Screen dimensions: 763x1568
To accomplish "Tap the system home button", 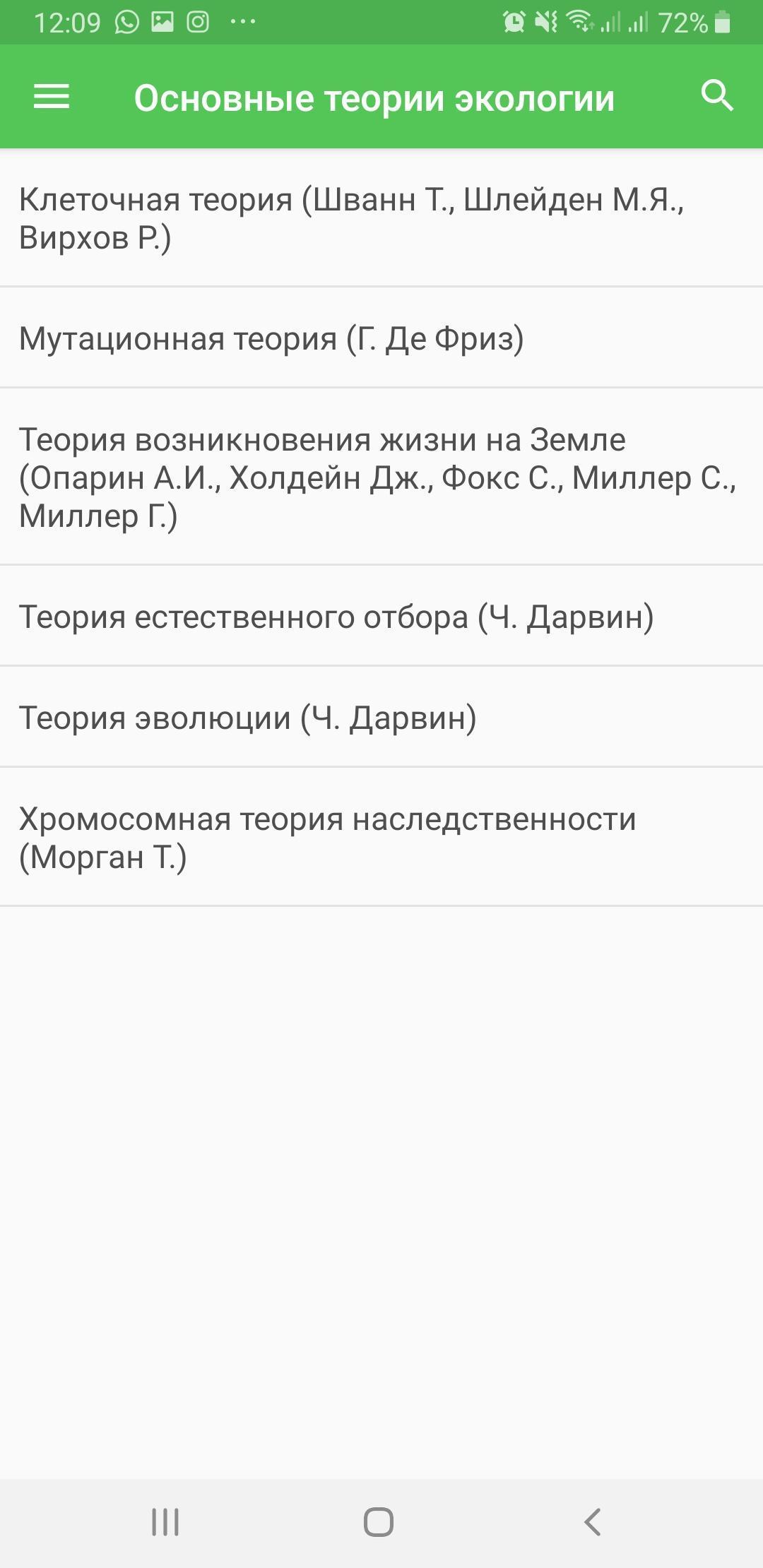I will pos(379,1521).
